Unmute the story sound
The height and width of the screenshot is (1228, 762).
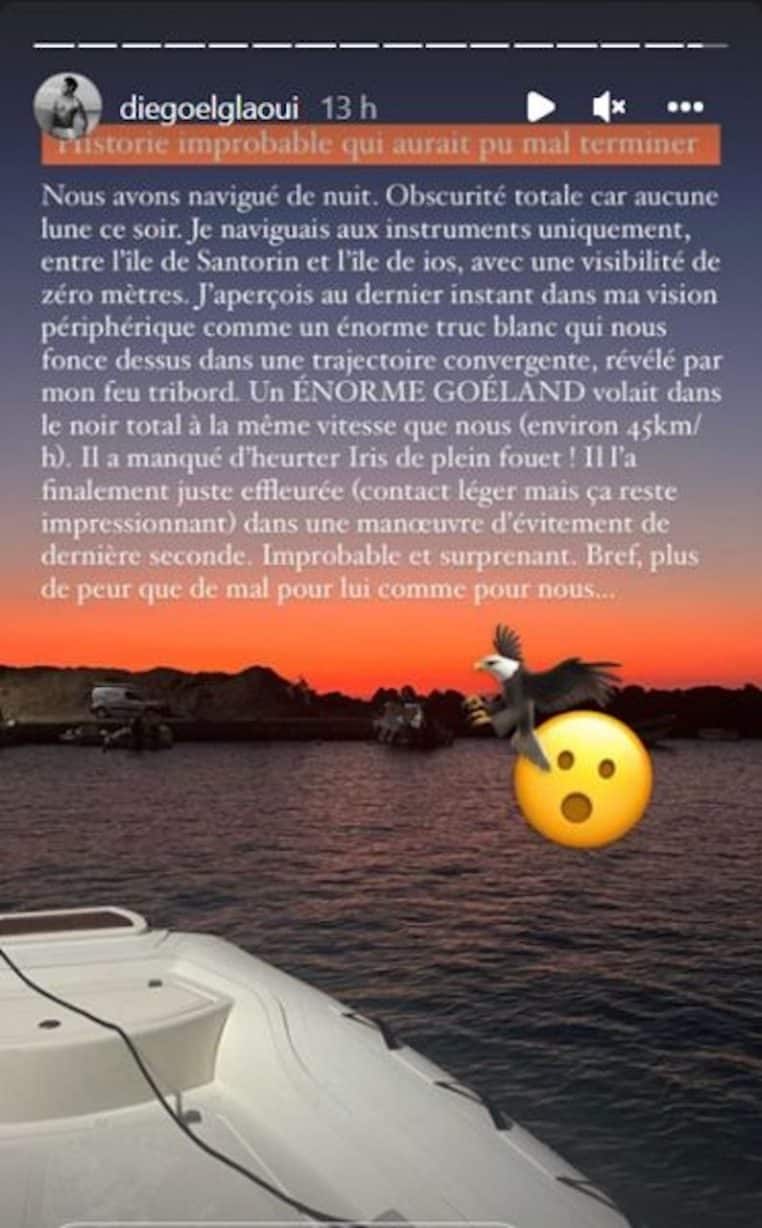pos(608,106)
